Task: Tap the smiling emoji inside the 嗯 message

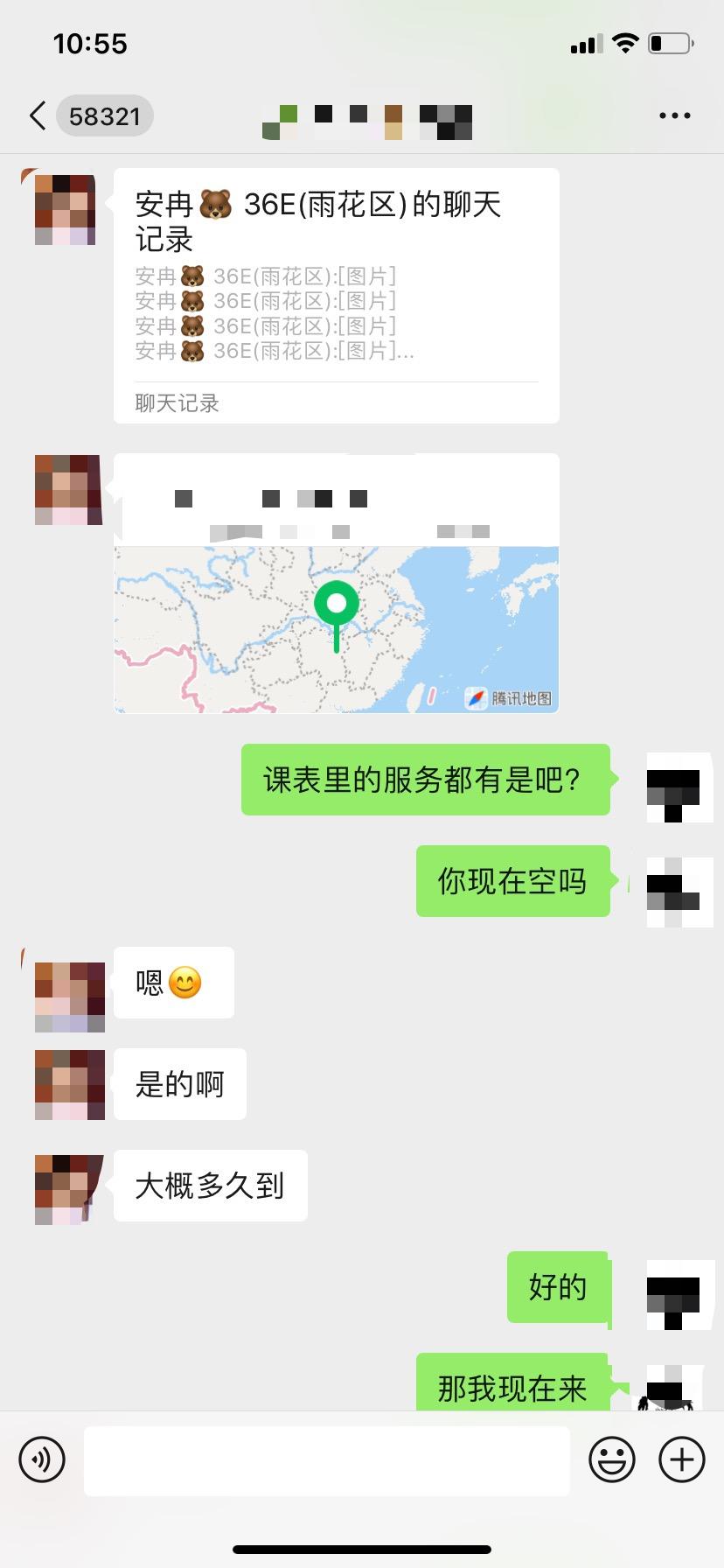Action: point(186,983)
